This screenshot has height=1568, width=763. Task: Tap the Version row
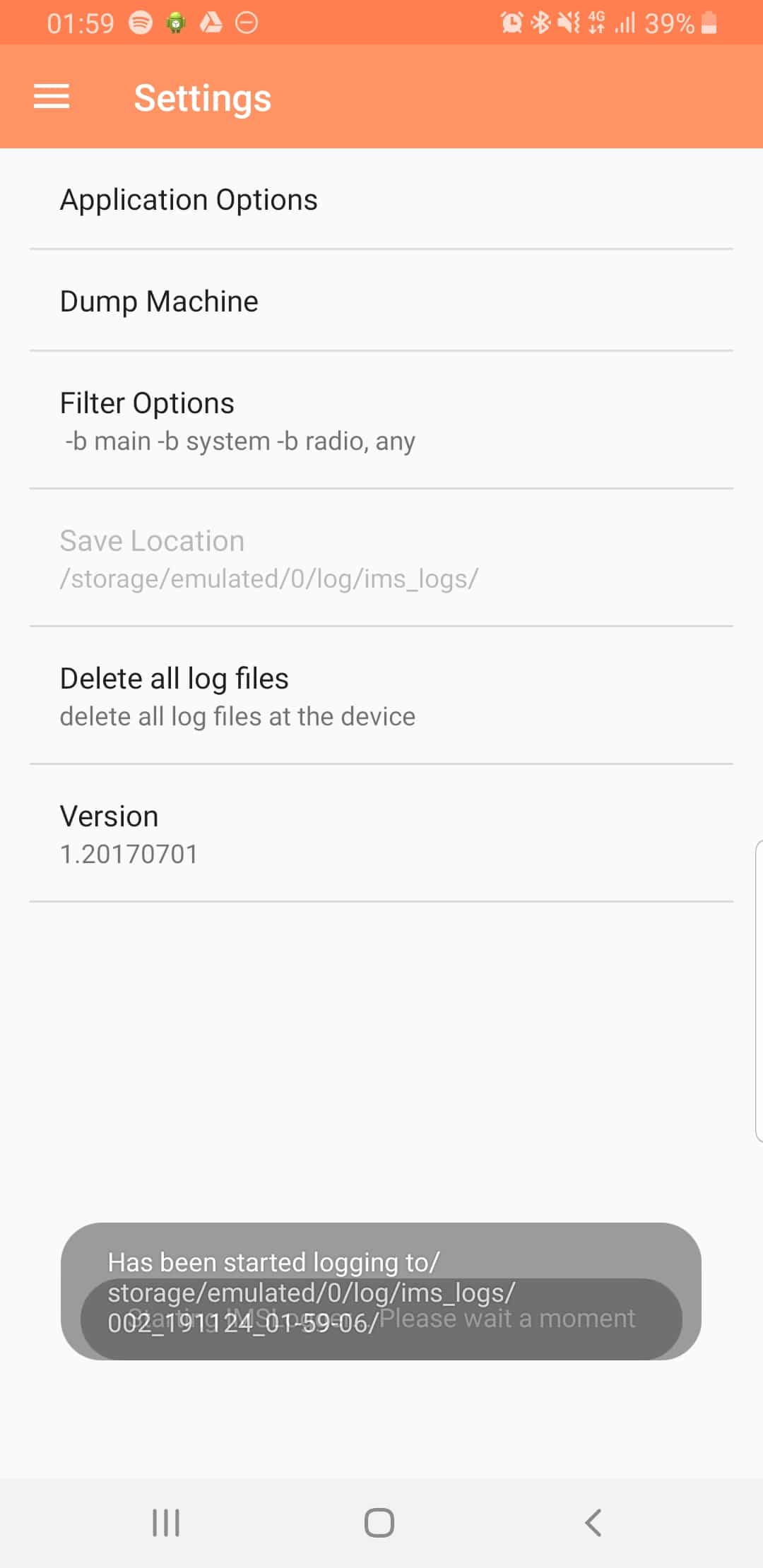pyautogui.click(x=381, y=833)
